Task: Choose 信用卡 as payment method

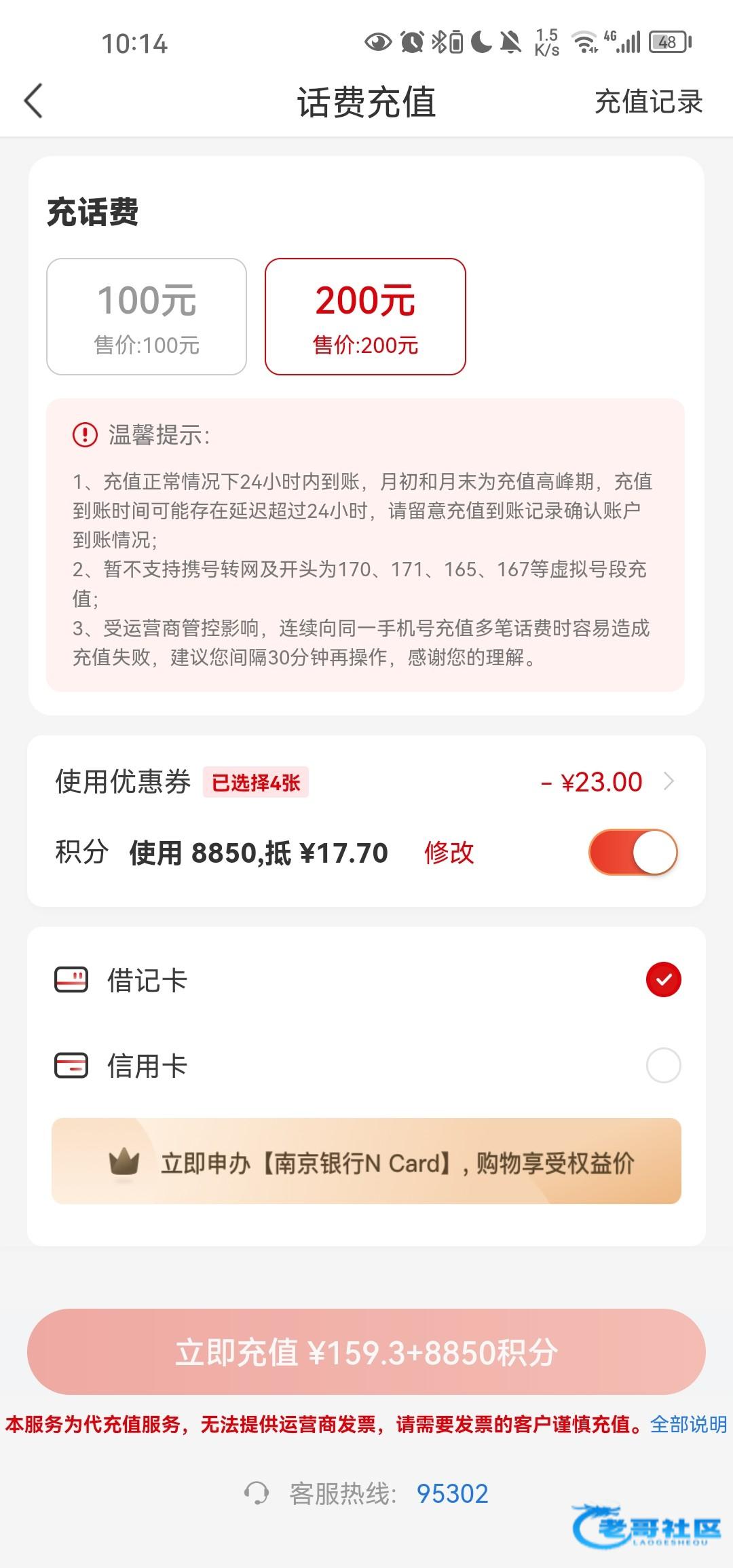Action: [366, 1065]
